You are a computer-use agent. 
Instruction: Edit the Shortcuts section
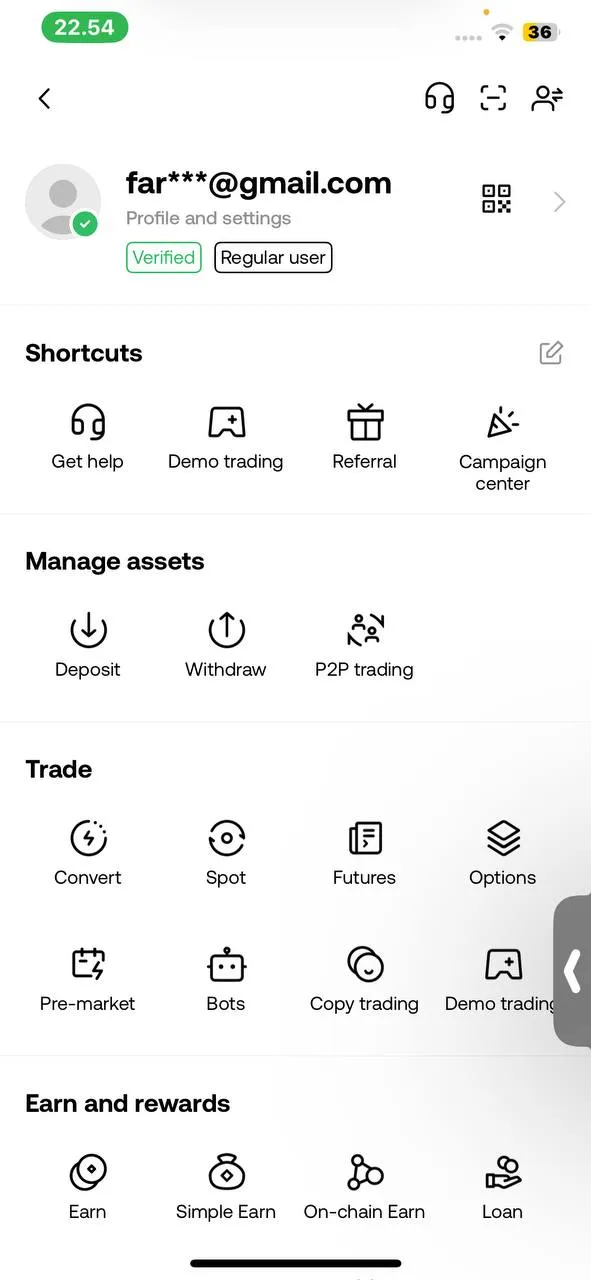(x=551, y=352)
